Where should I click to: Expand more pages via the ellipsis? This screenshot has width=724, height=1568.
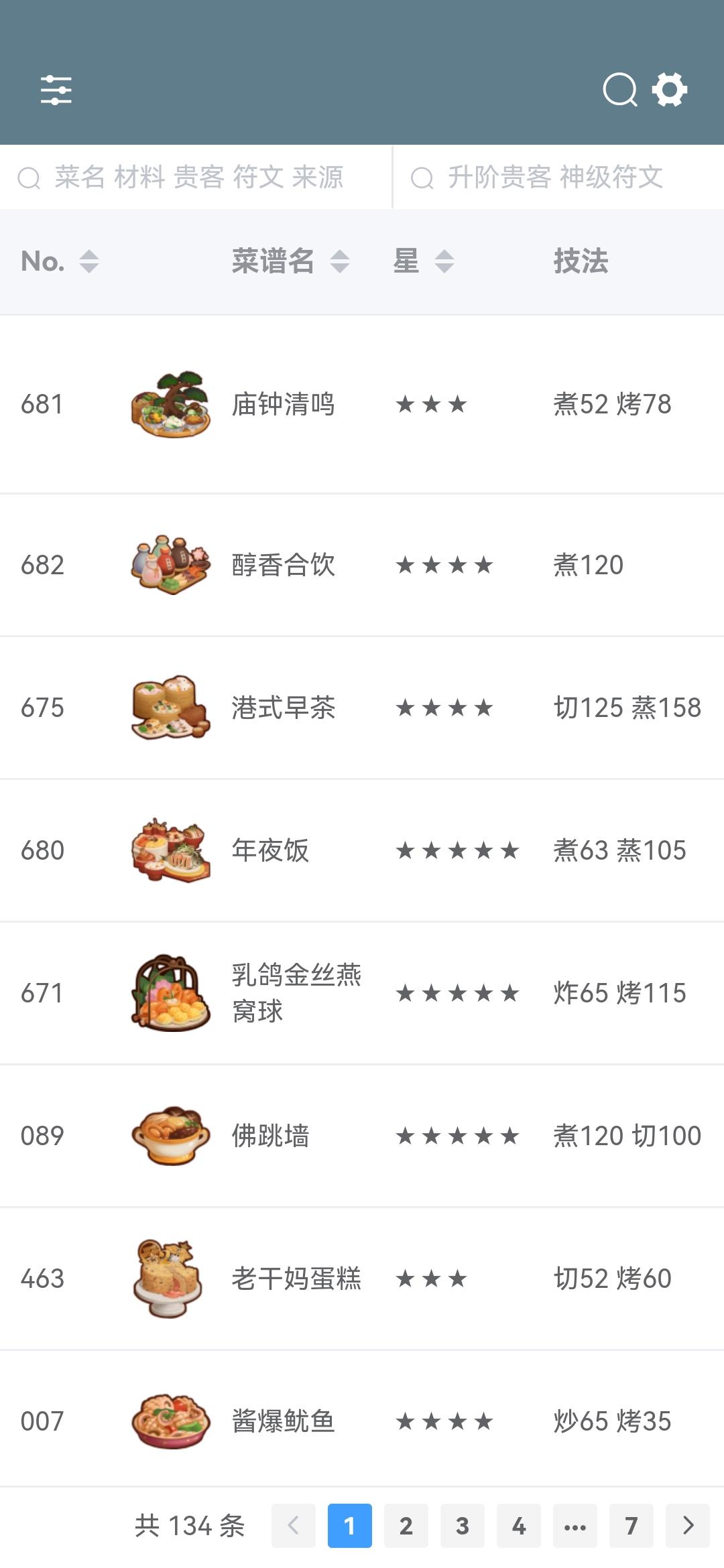coord(575,1526)
